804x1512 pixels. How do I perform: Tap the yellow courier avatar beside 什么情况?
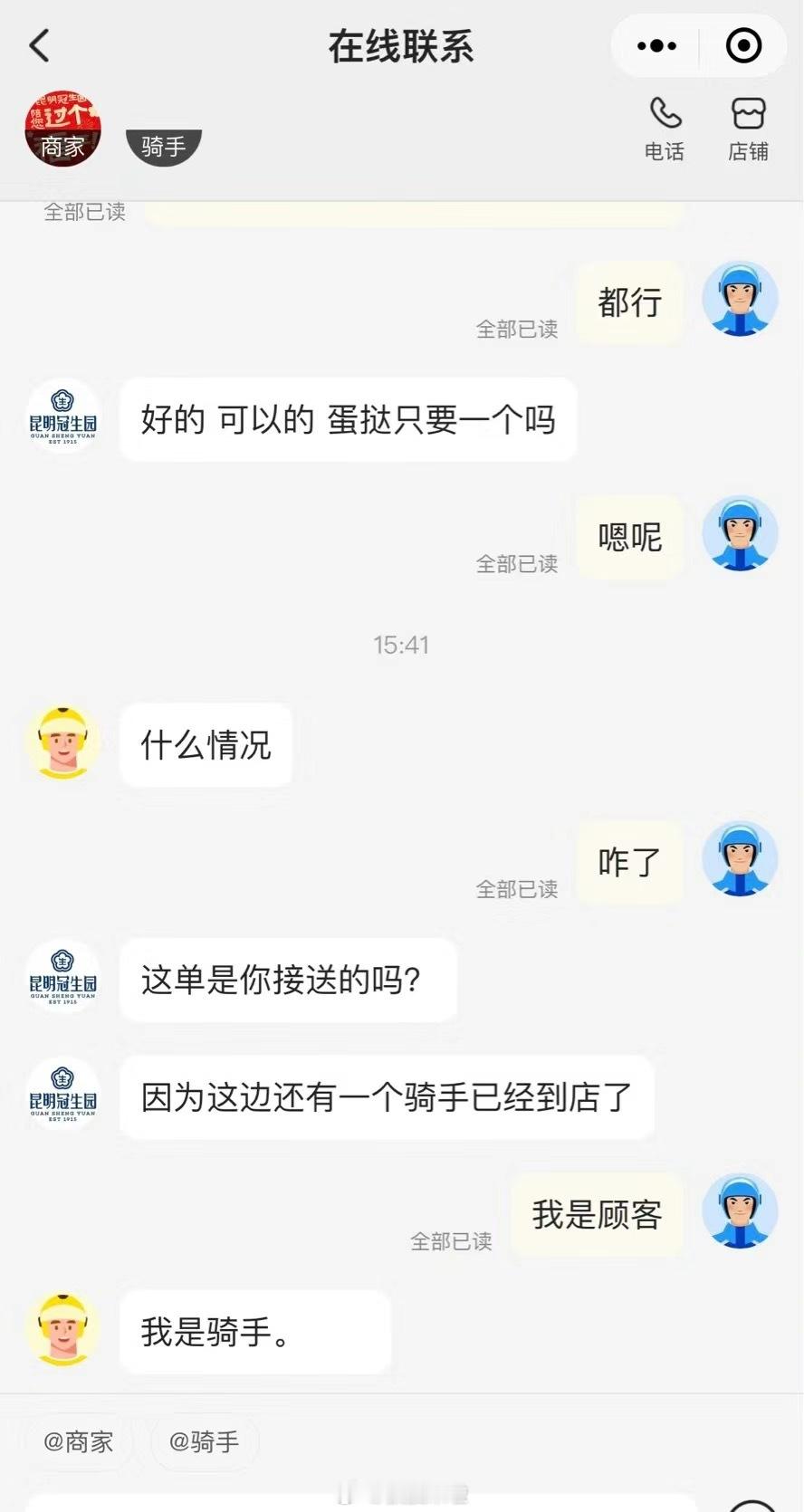pos(62,742)
